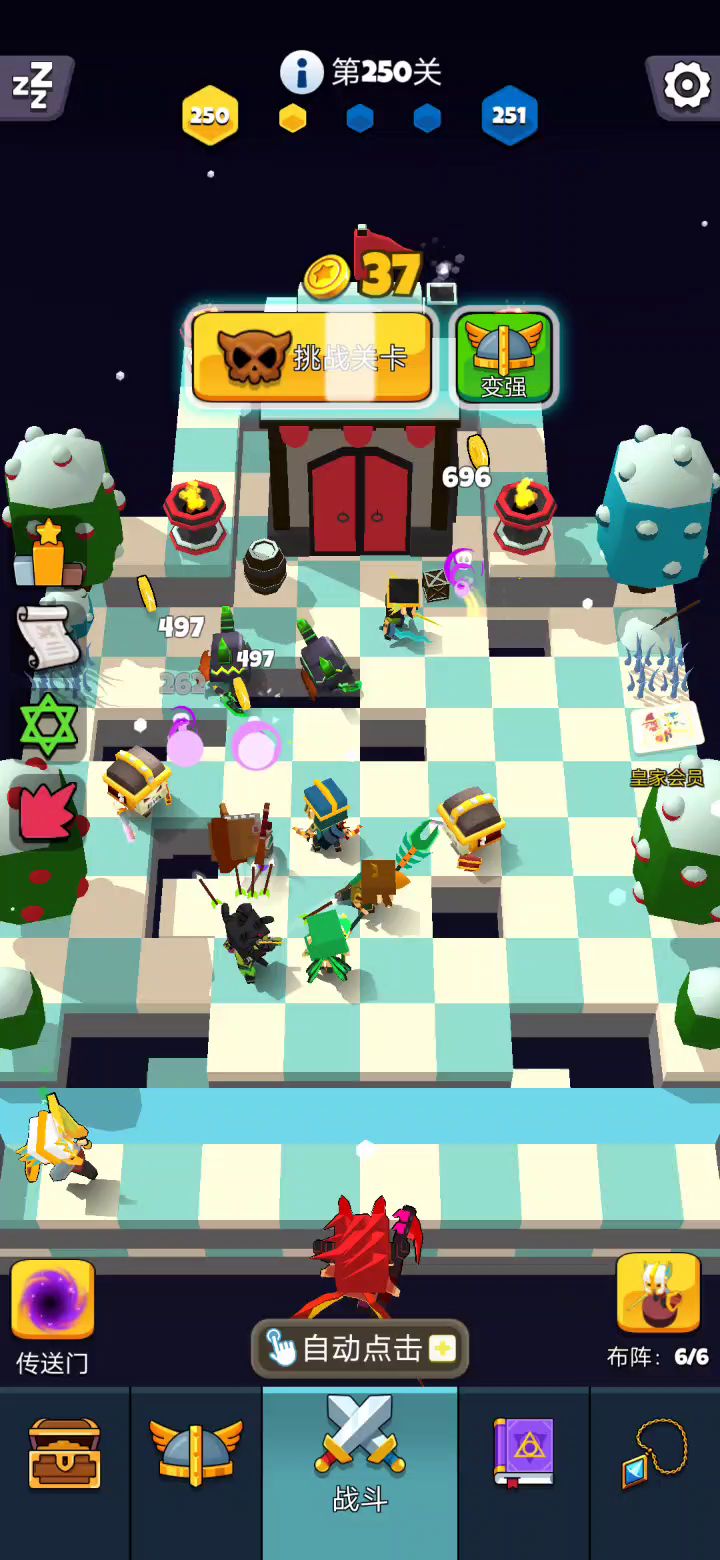
Task: Open the settings gear
Action: (686, 86)
